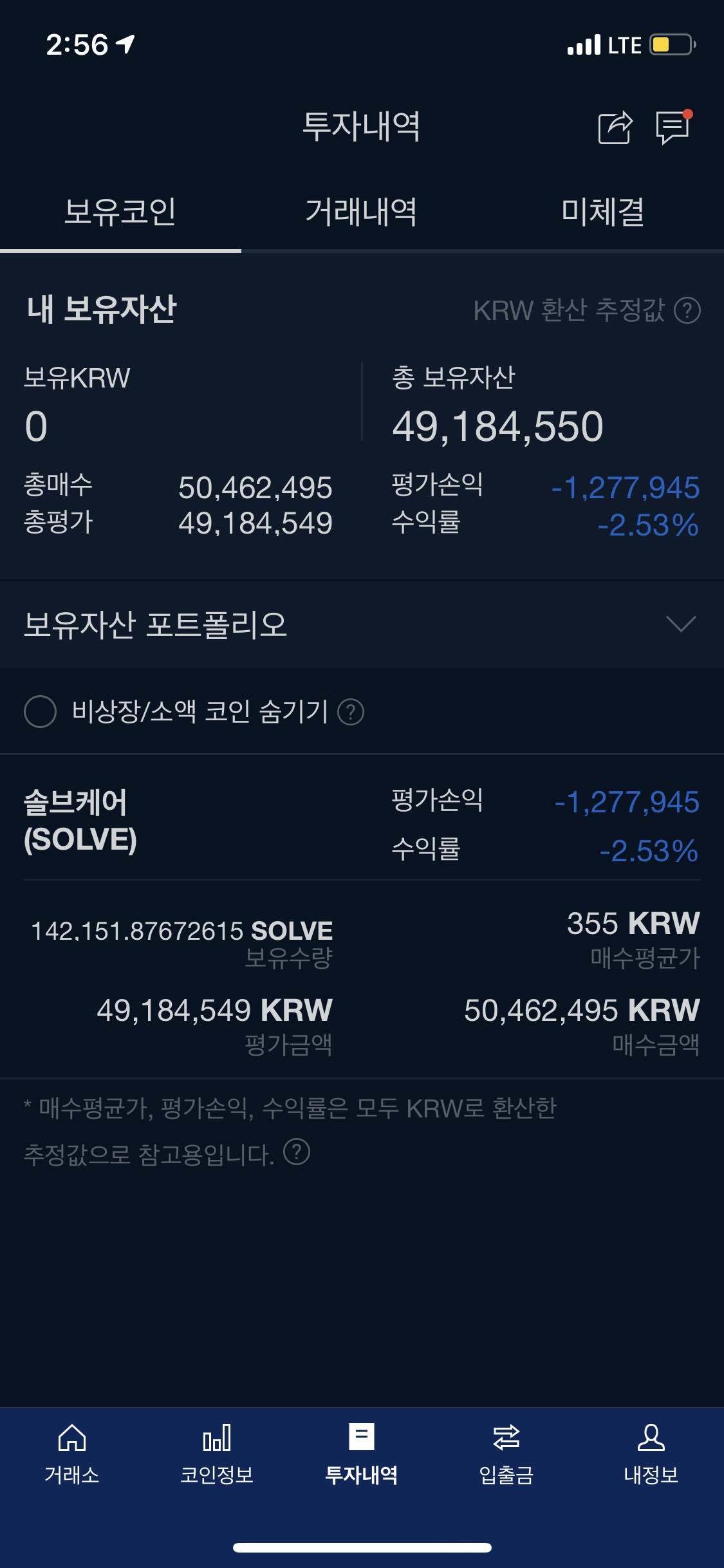Open the 코인정보 tab
Image resolution: width=724 pixels, height=1568 pixels.
tap(217, 1453)
